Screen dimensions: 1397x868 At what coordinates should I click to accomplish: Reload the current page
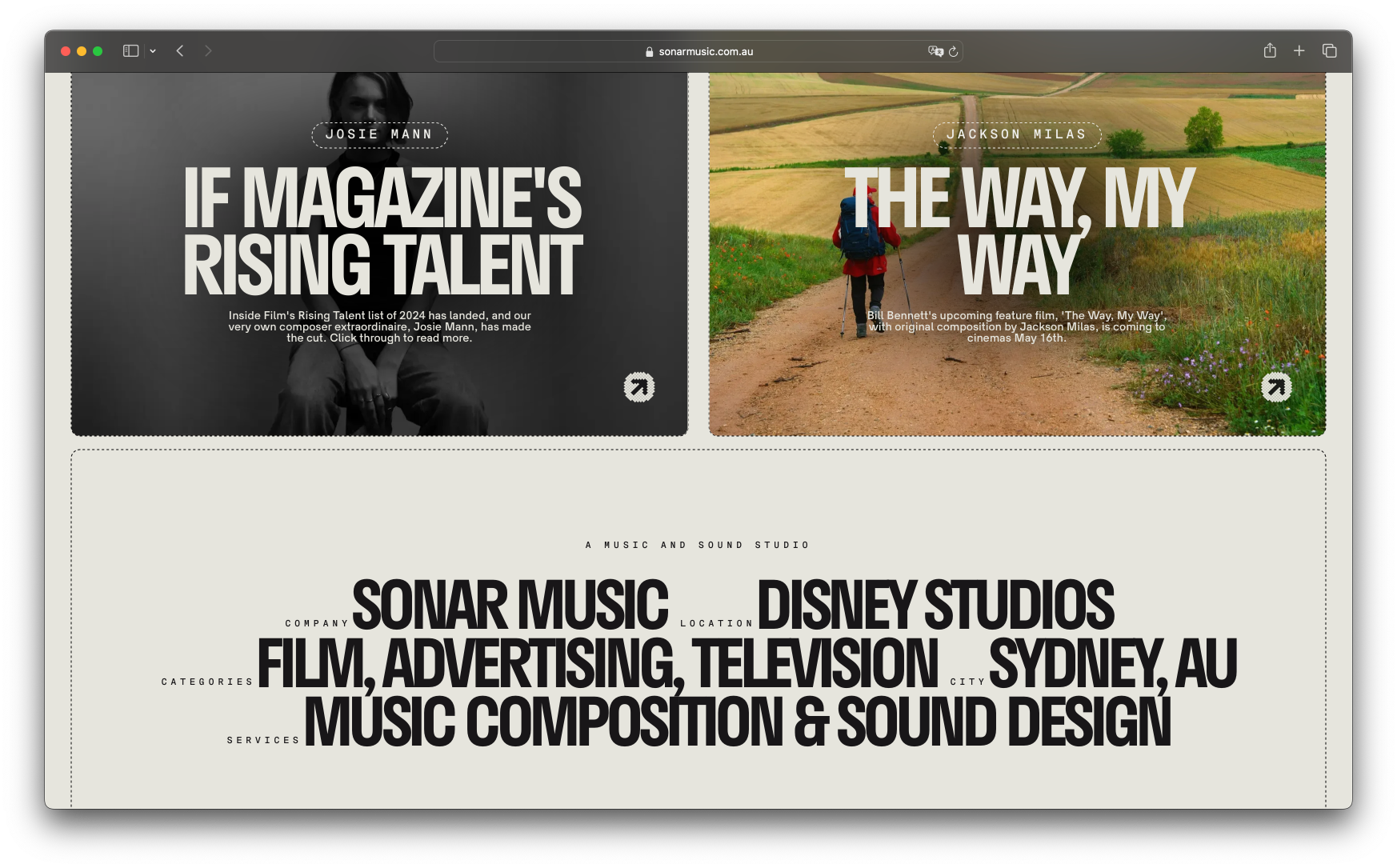click(x=953, y=51)
